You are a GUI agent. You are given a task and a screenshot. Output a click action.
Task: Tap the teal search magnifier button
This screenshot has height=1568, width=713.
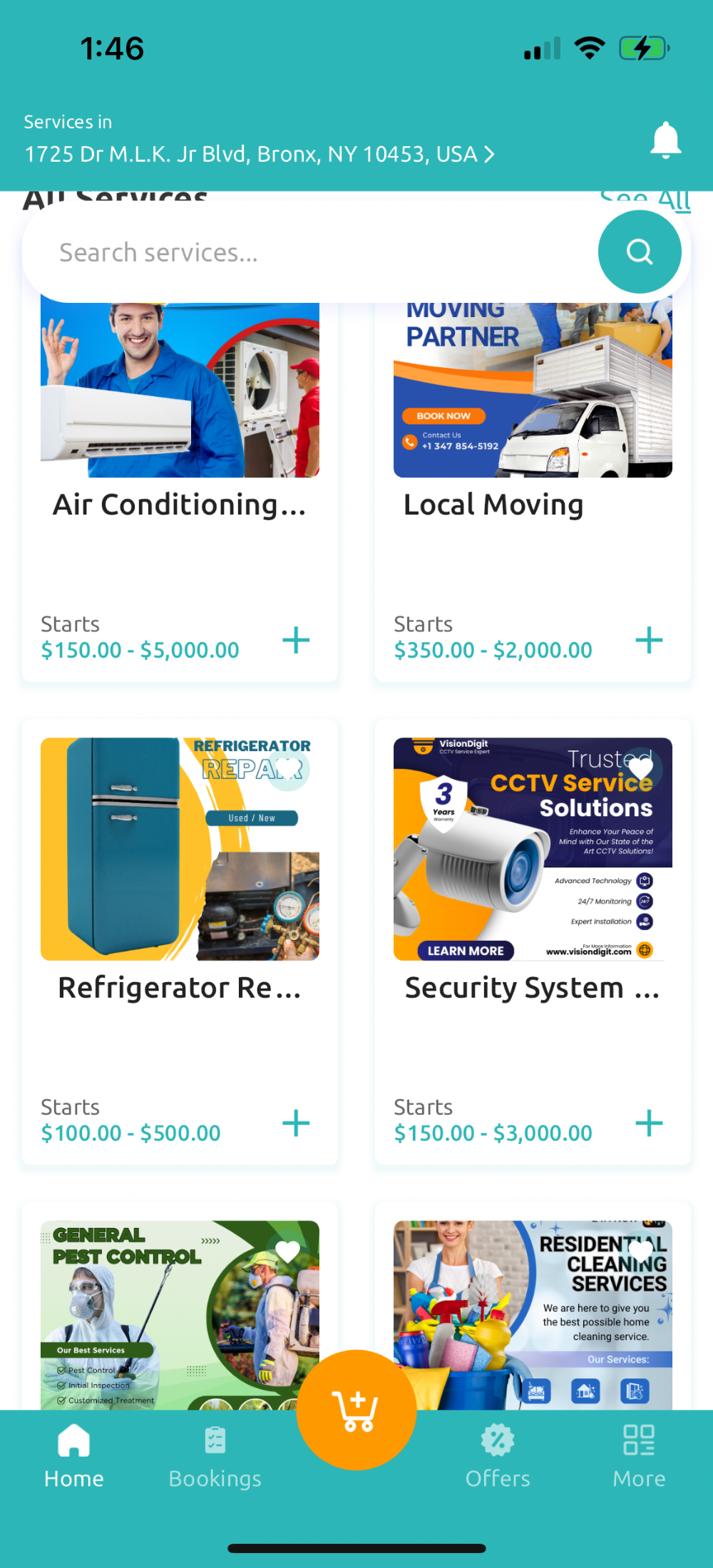point(640,252)
